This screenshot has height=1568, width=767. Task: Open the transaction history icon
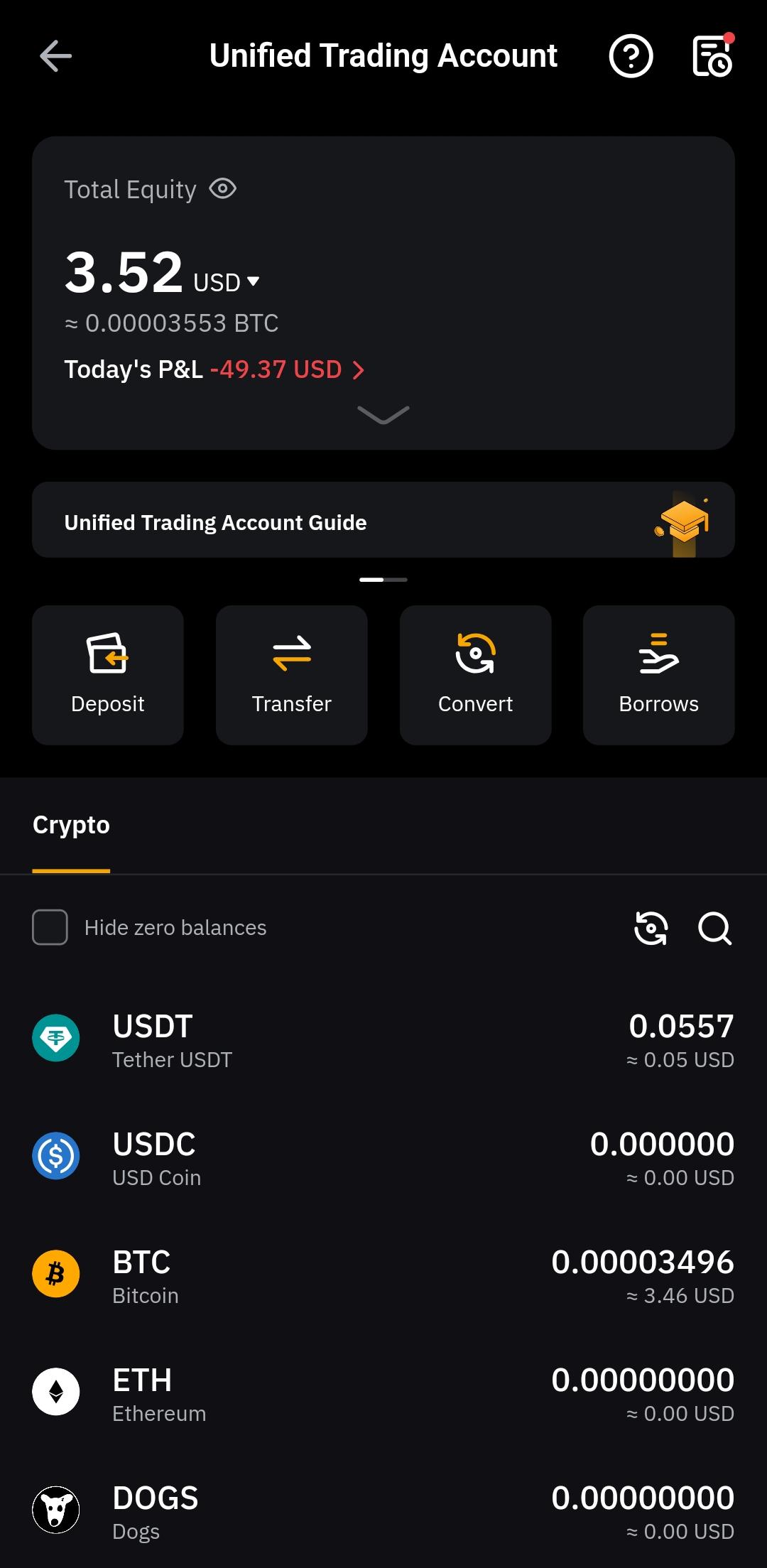pyautogui.click(x=712, y=56)
